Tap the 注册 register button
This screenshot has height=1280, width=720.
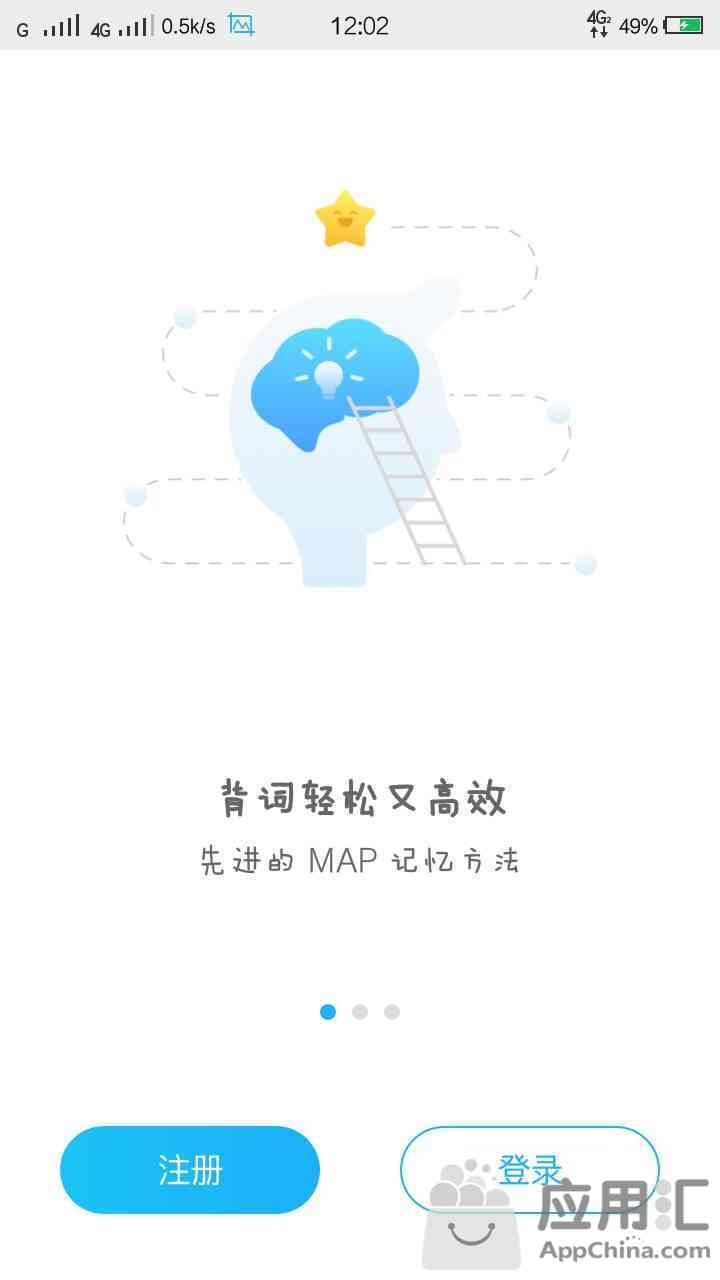point(190,1170)
